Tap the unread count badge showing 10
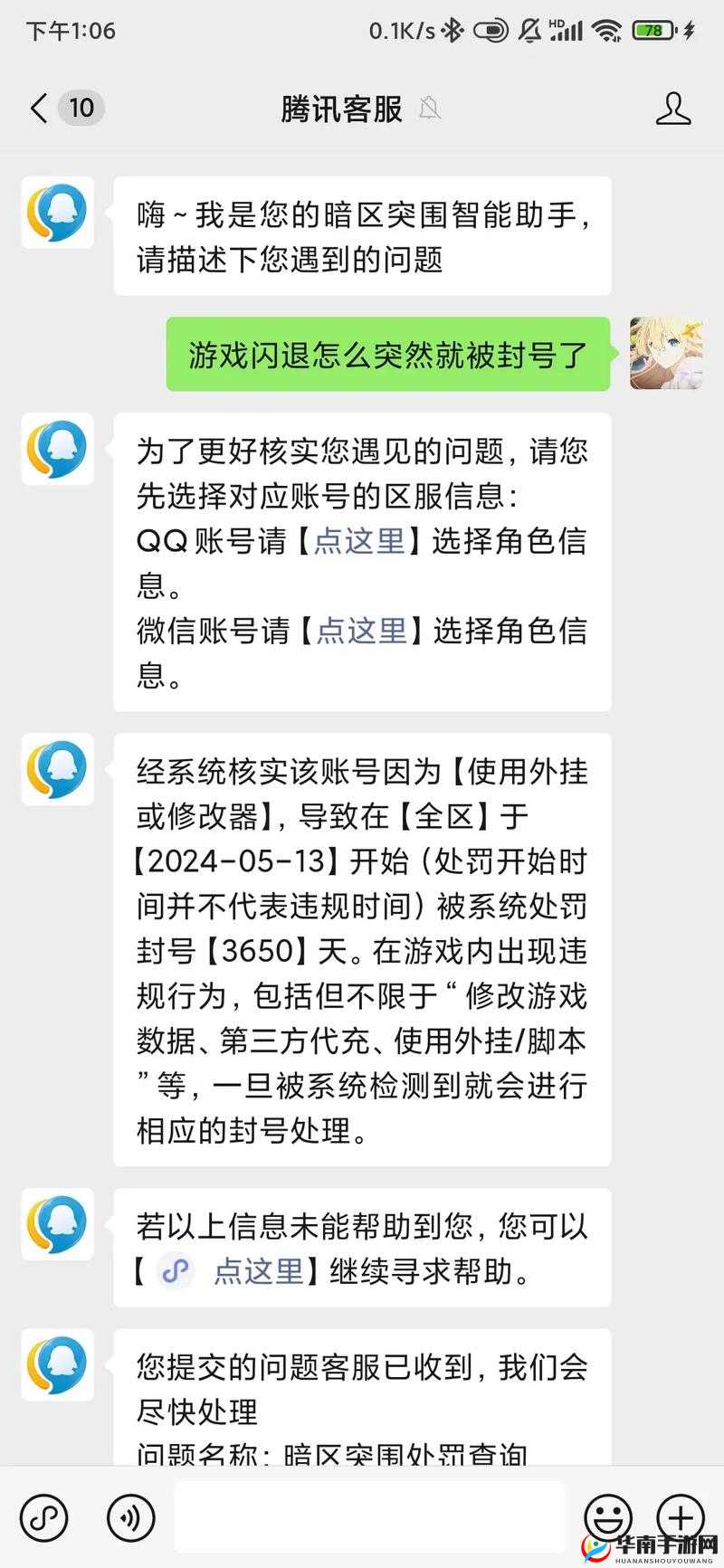Screen dimensions: 724x1568 pyautogui.click(x=81, y=108)
